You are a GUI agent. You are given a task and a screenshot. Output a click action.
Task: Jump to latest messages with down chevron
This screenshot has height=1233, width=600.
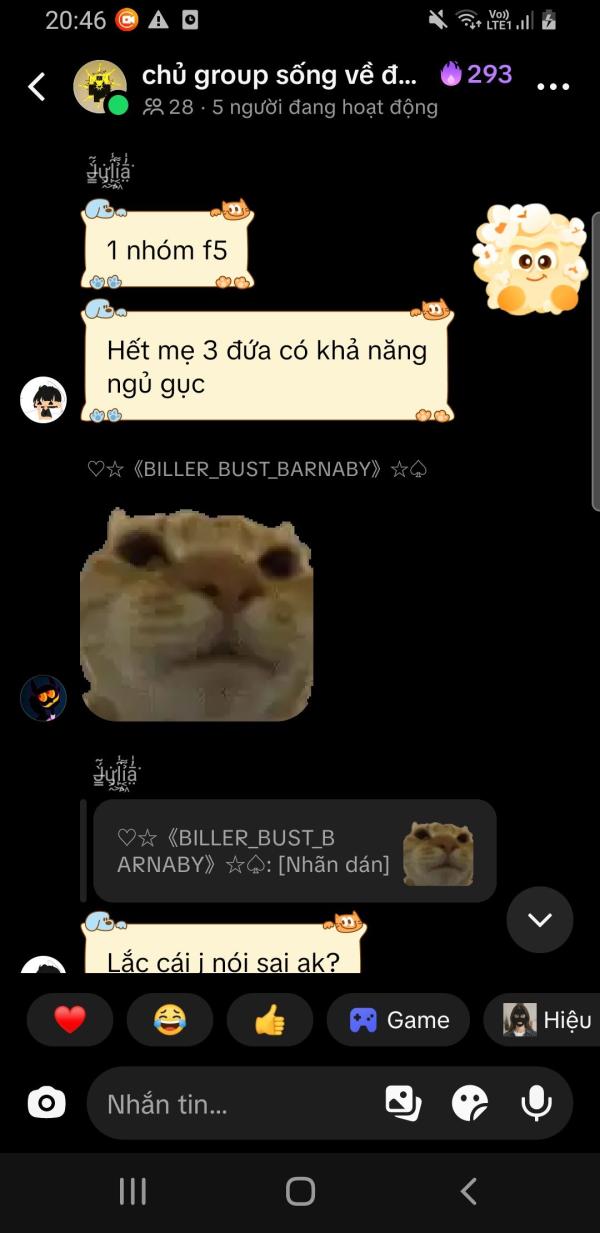click(540, 919)
